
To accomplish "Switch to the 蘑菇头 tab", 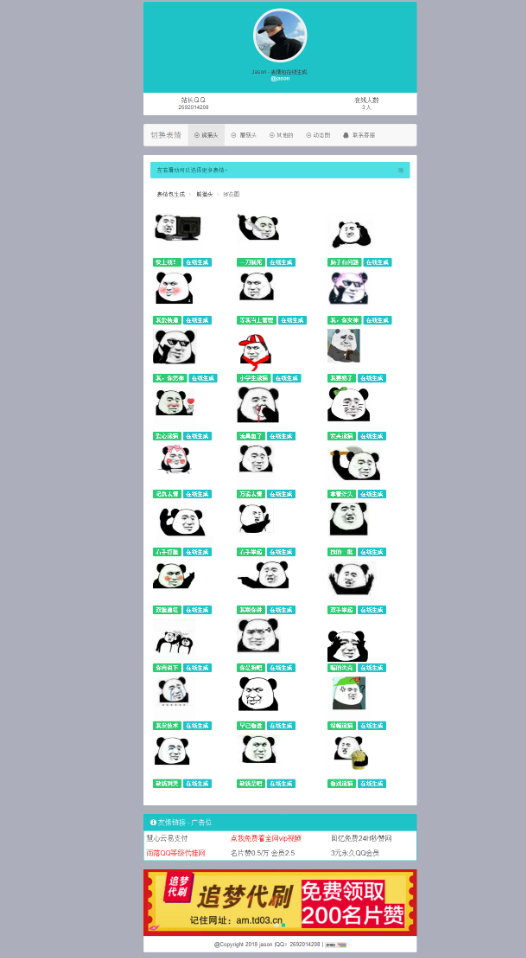I will pos(244,135).
